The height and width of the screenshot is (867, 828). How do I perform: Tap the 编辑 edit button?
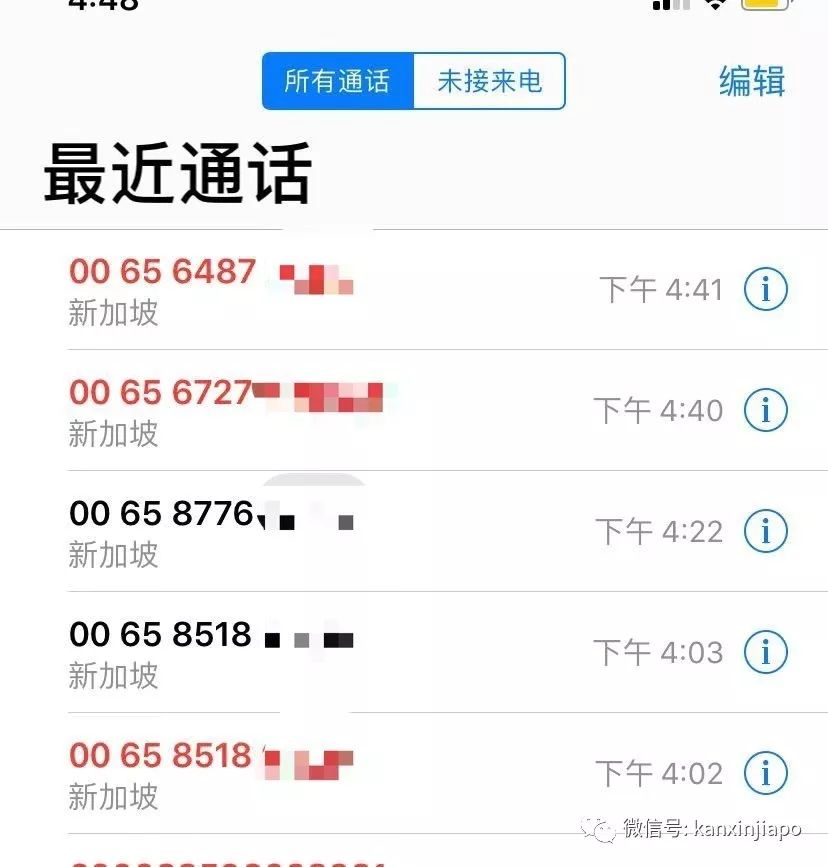coord(751,84)
